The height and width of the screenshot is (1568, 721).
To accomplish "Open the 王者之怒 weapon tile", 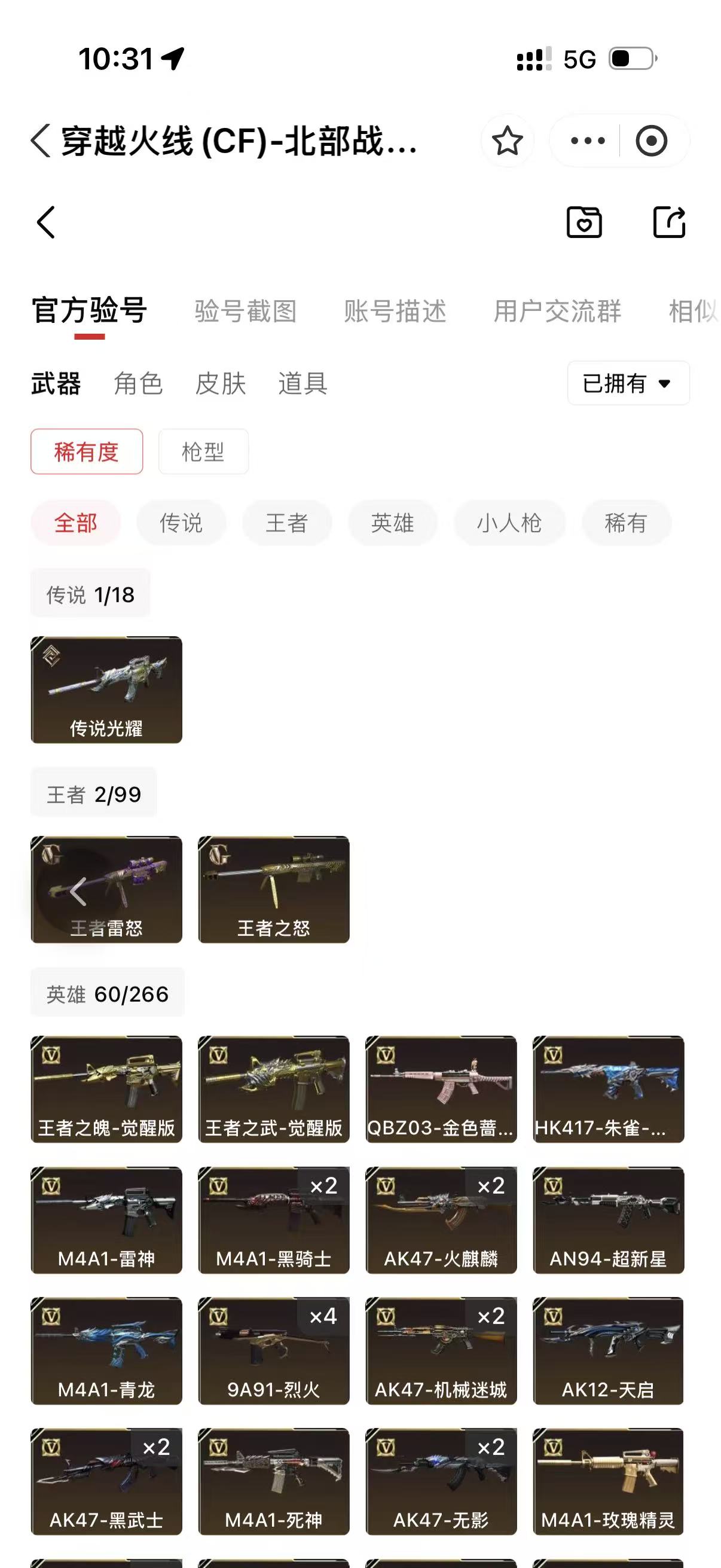I will (274, 889).
